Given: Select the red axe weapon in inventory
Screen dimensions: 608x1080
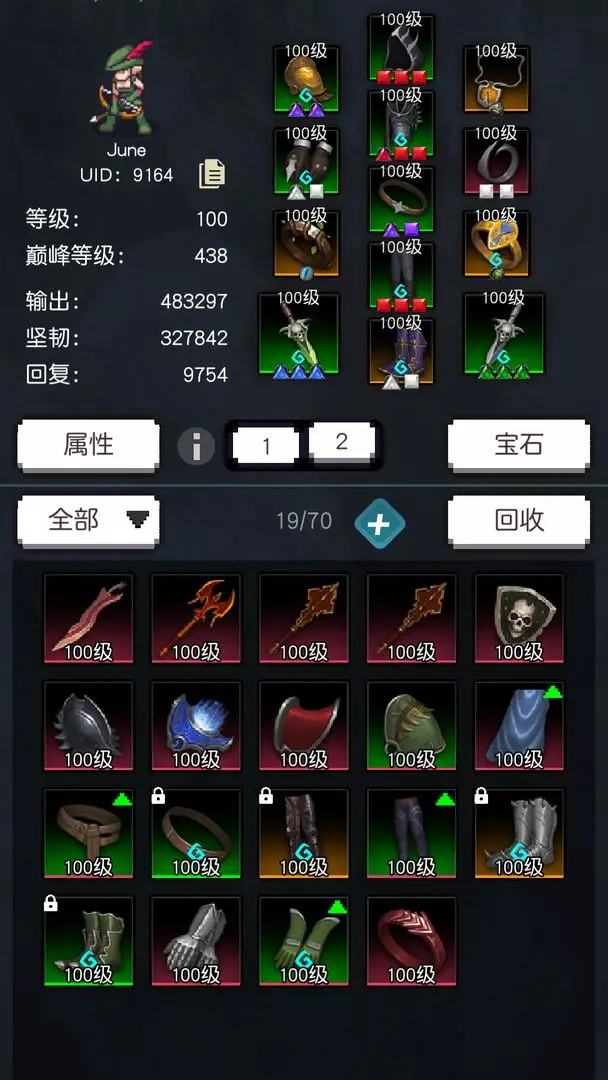Looking at the screenshot, I should point(196,619).
